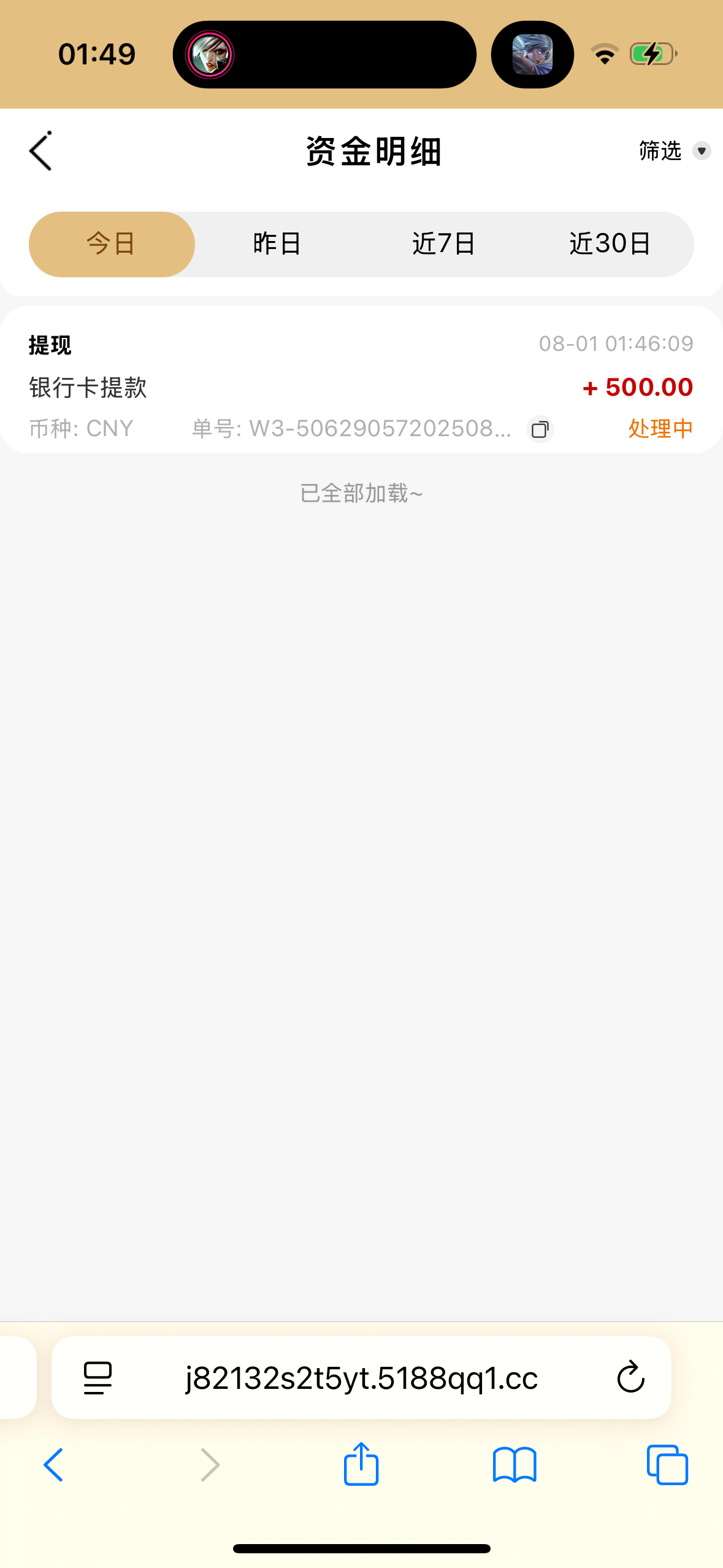723x1568 pixels.
Task: View all open browser tabs
Action: coord(667,1465)
